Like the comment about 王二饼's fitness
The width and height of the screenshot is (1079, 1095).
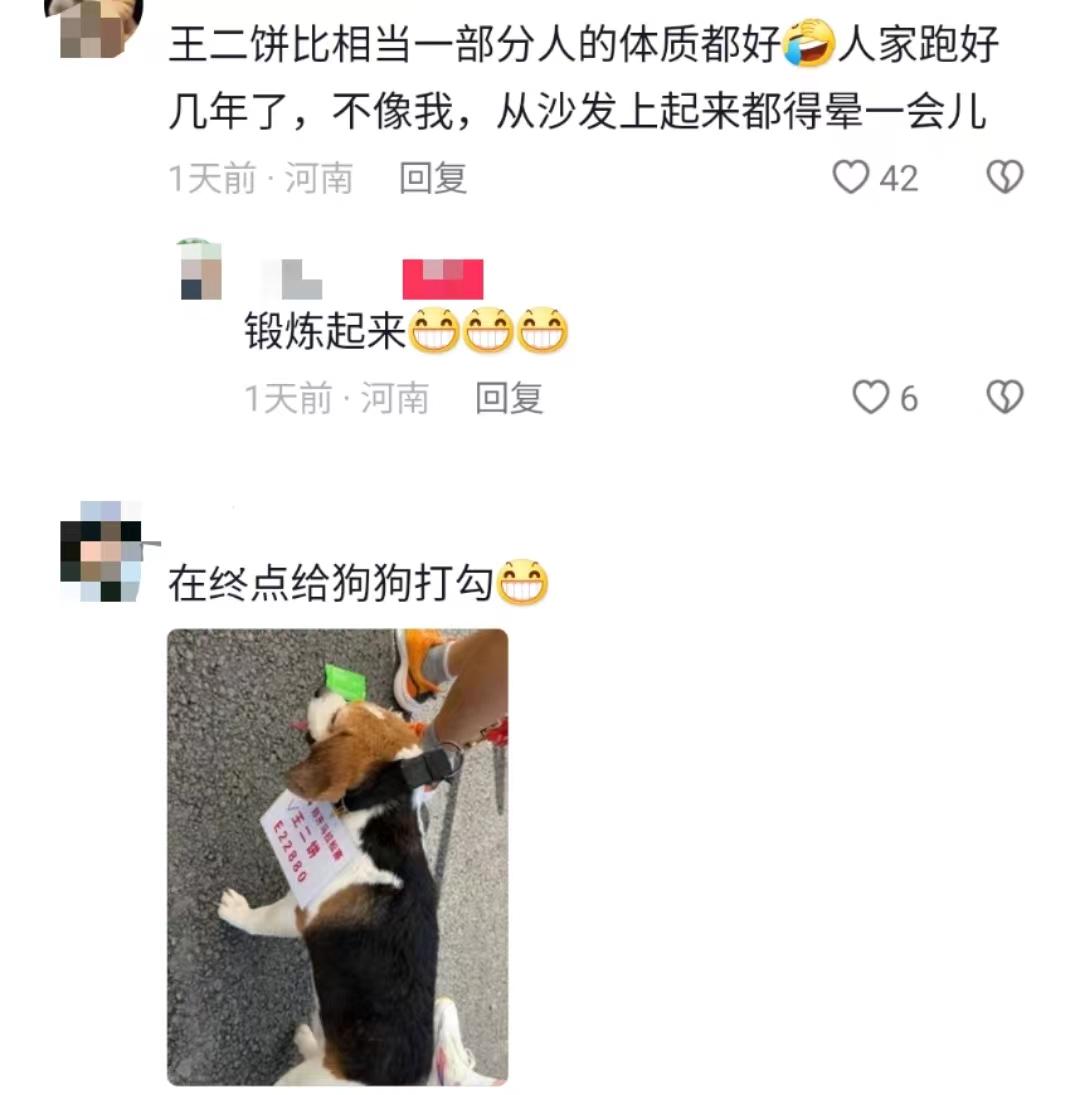(851, 178)
